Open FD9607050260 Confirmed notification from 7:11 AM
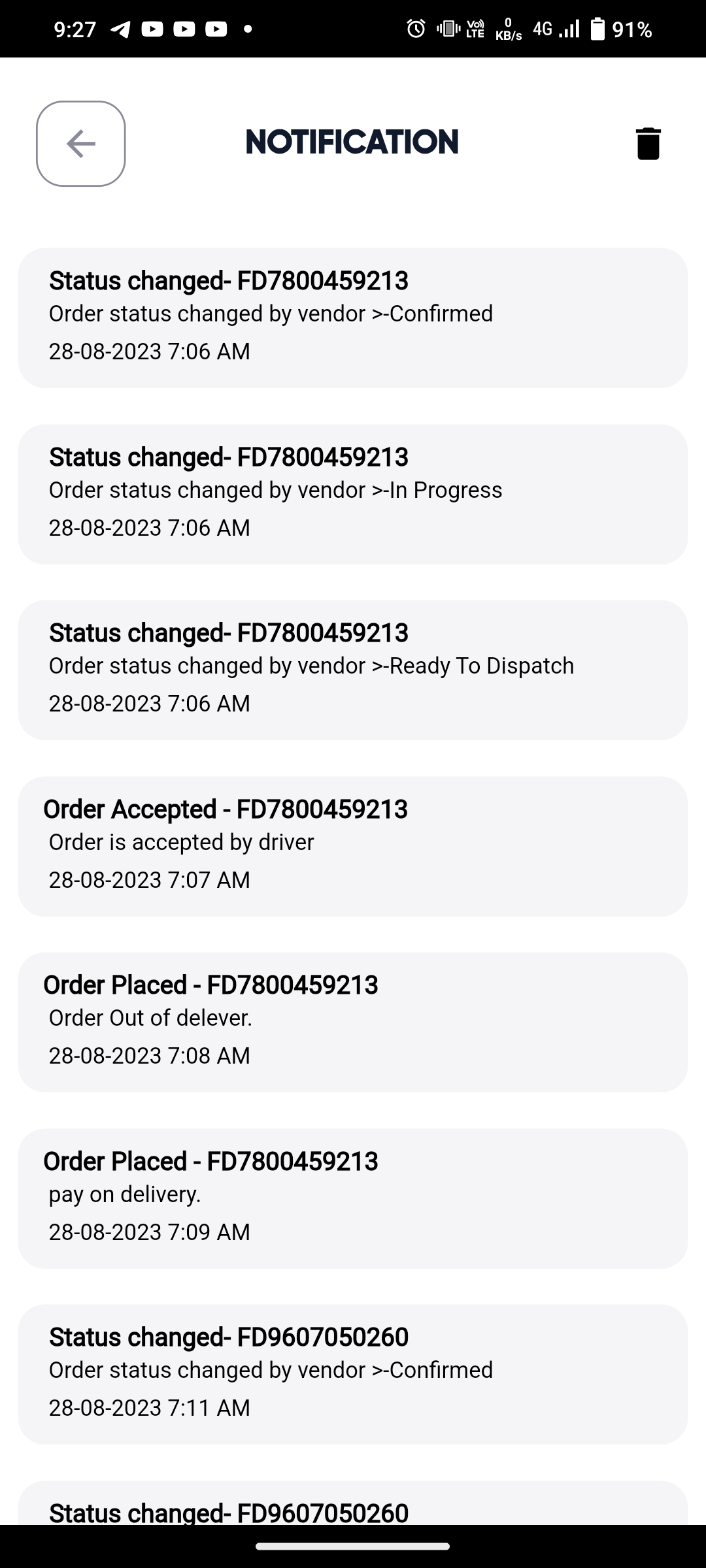Viewport: 706px width, 1568px height. point(352,1374)
